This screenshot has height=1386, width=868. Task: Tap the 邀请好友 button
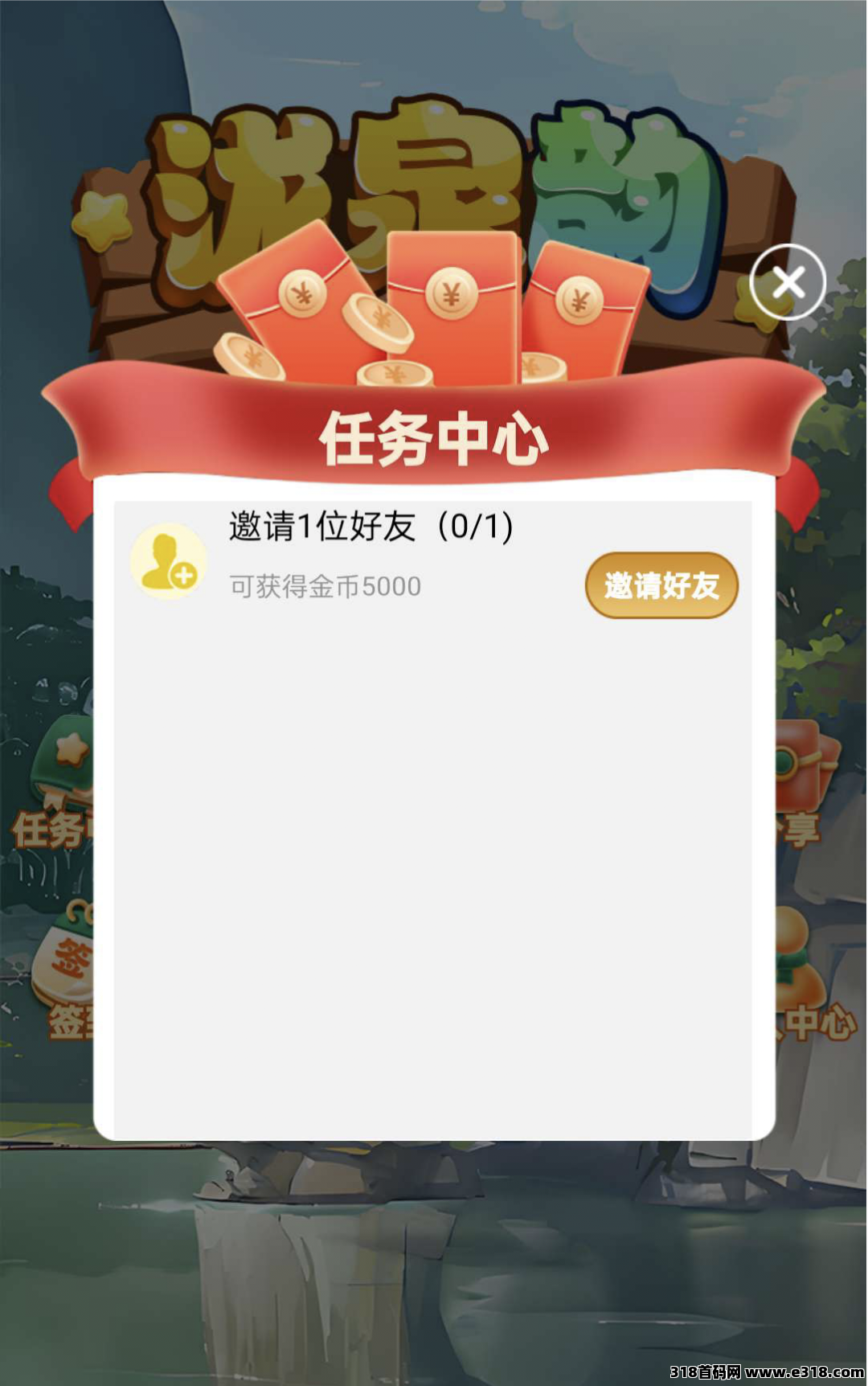[661, 585]
